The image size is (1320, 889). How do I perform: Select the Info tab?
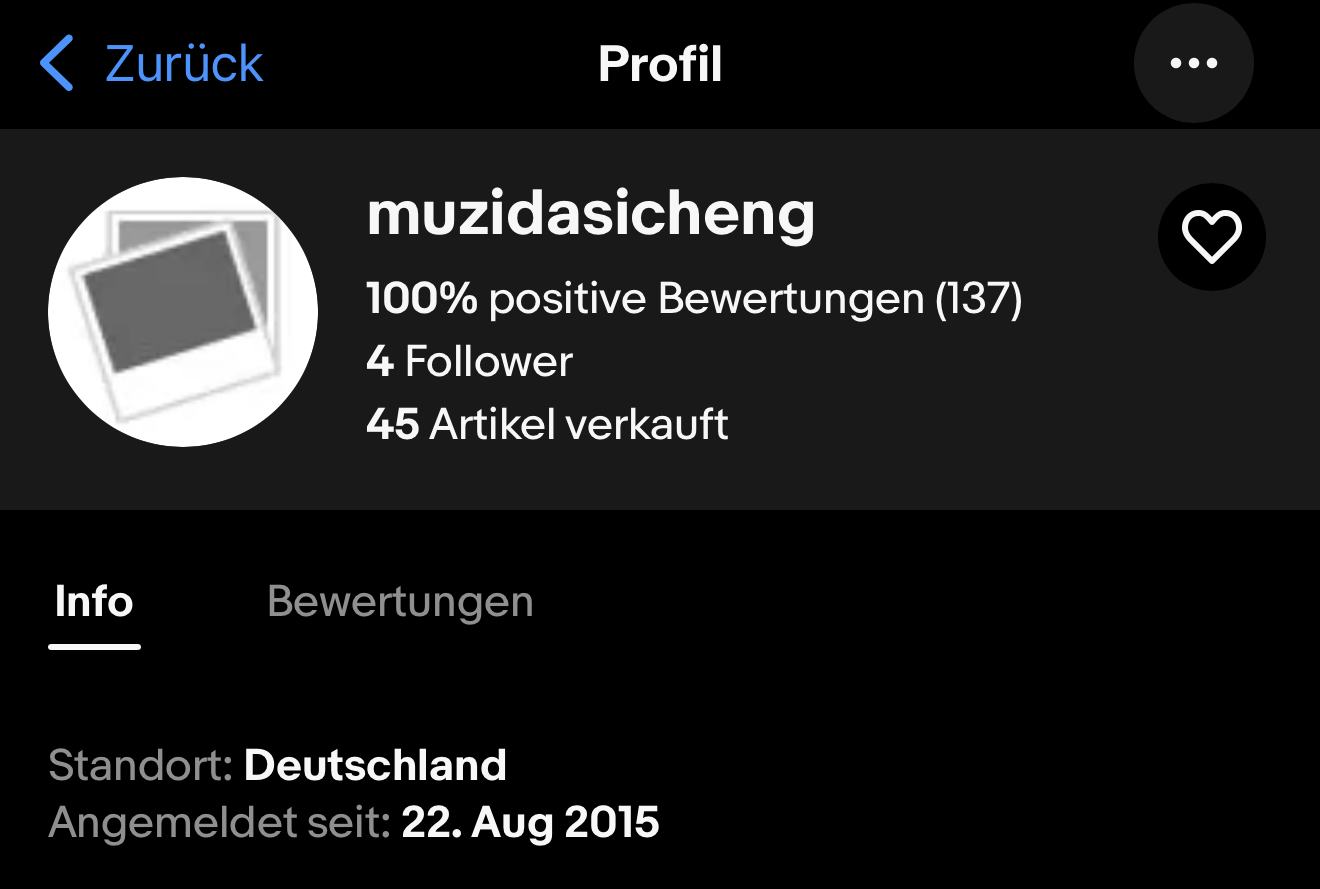94,602
